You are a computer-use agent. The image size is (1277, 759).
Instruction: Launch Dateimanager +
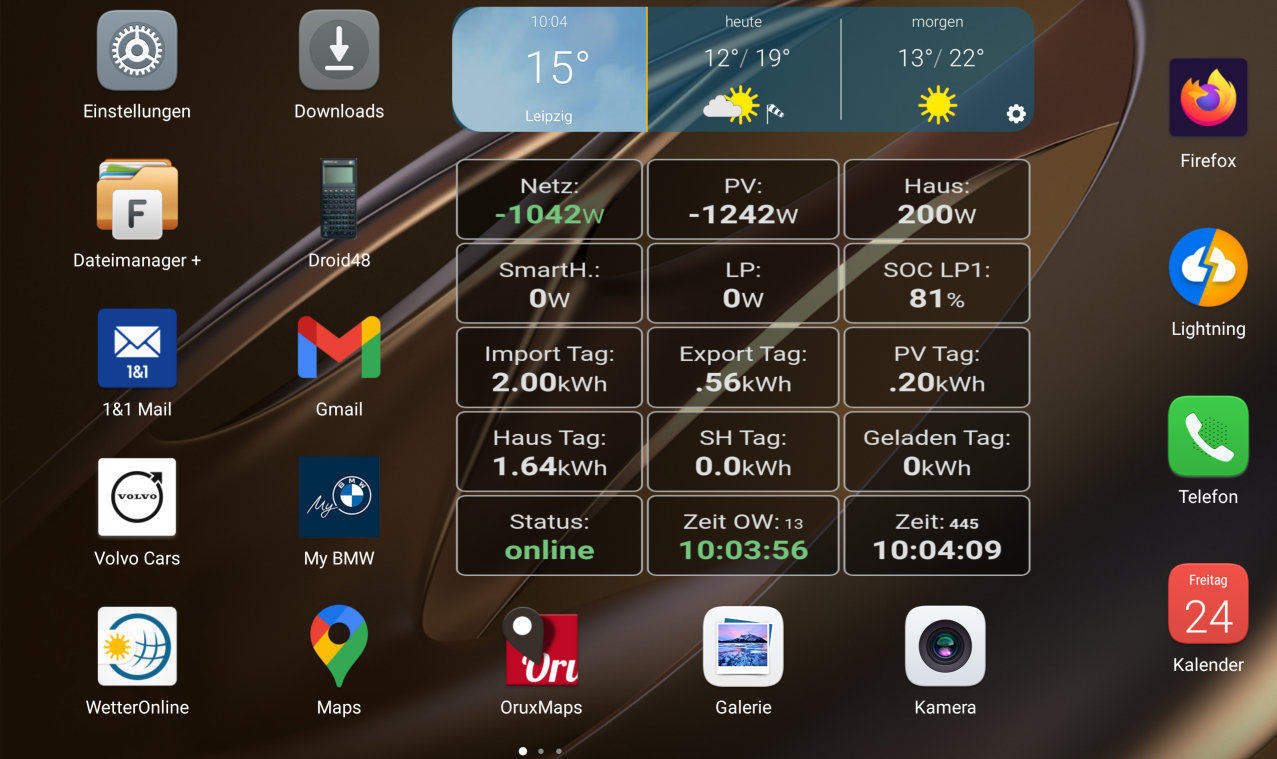[x=137, y=200]
